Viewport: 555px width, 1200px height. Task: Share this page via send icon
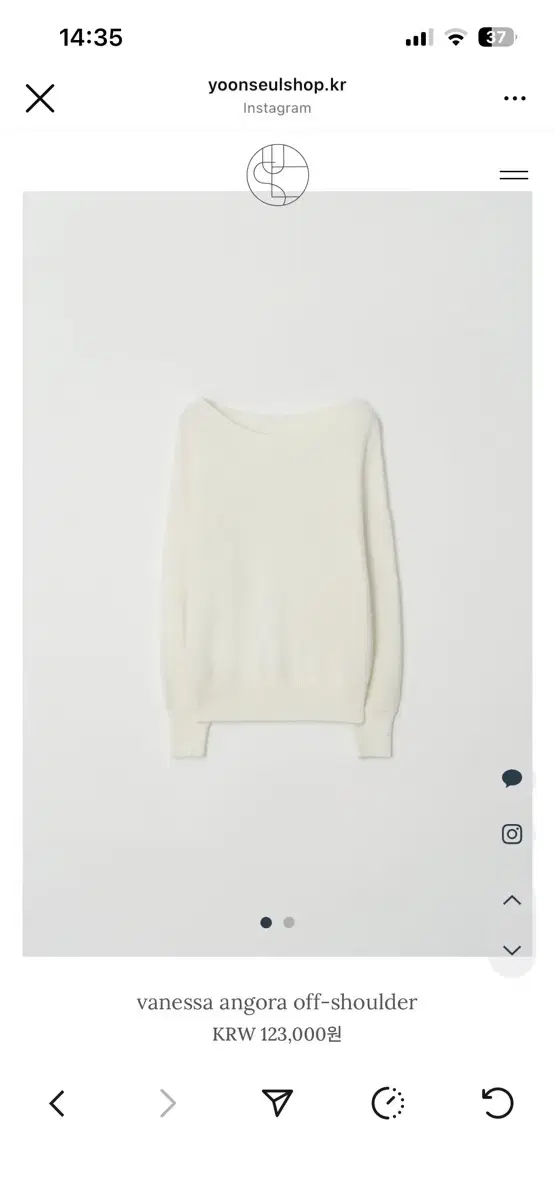tap(278, 1103)
